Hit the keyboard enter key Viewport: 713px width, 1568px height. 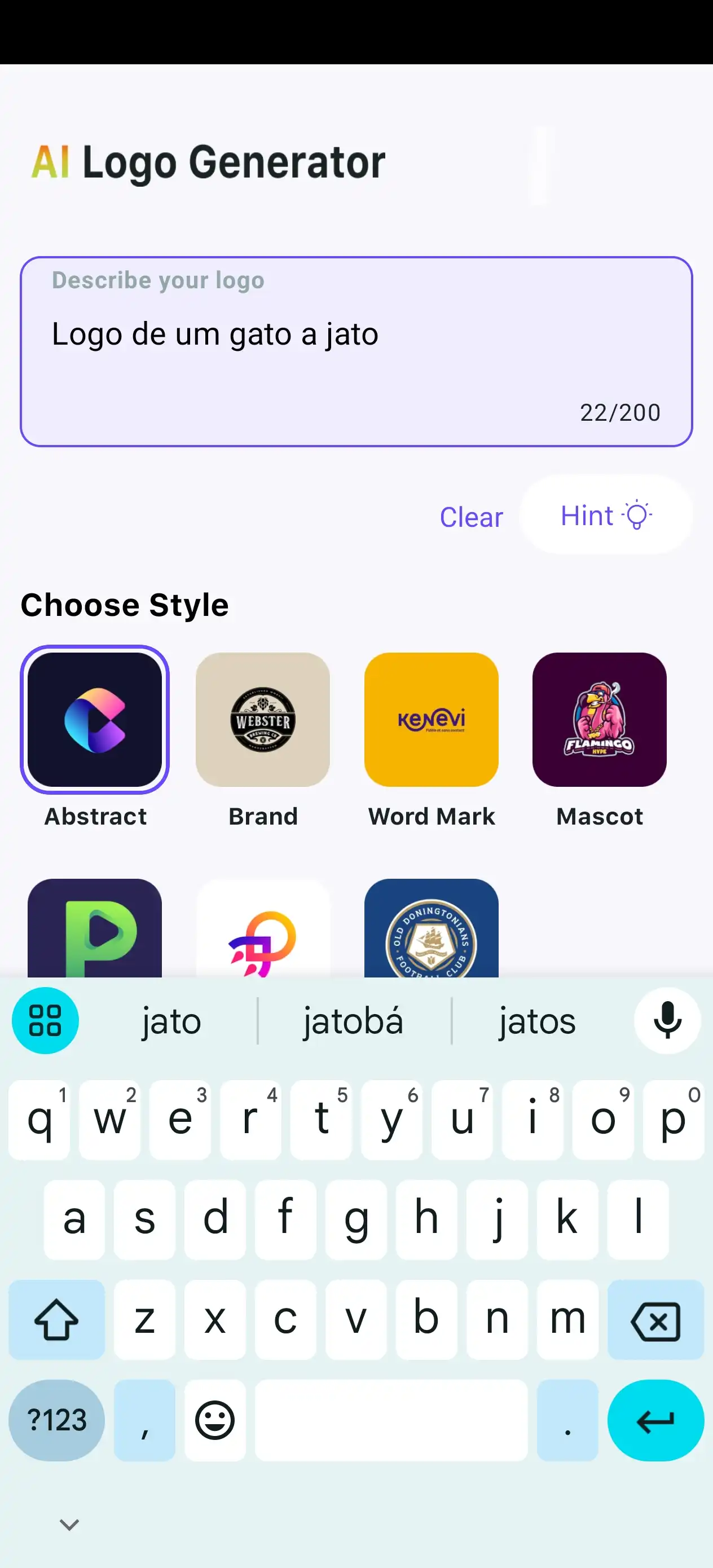[655, 1420]
